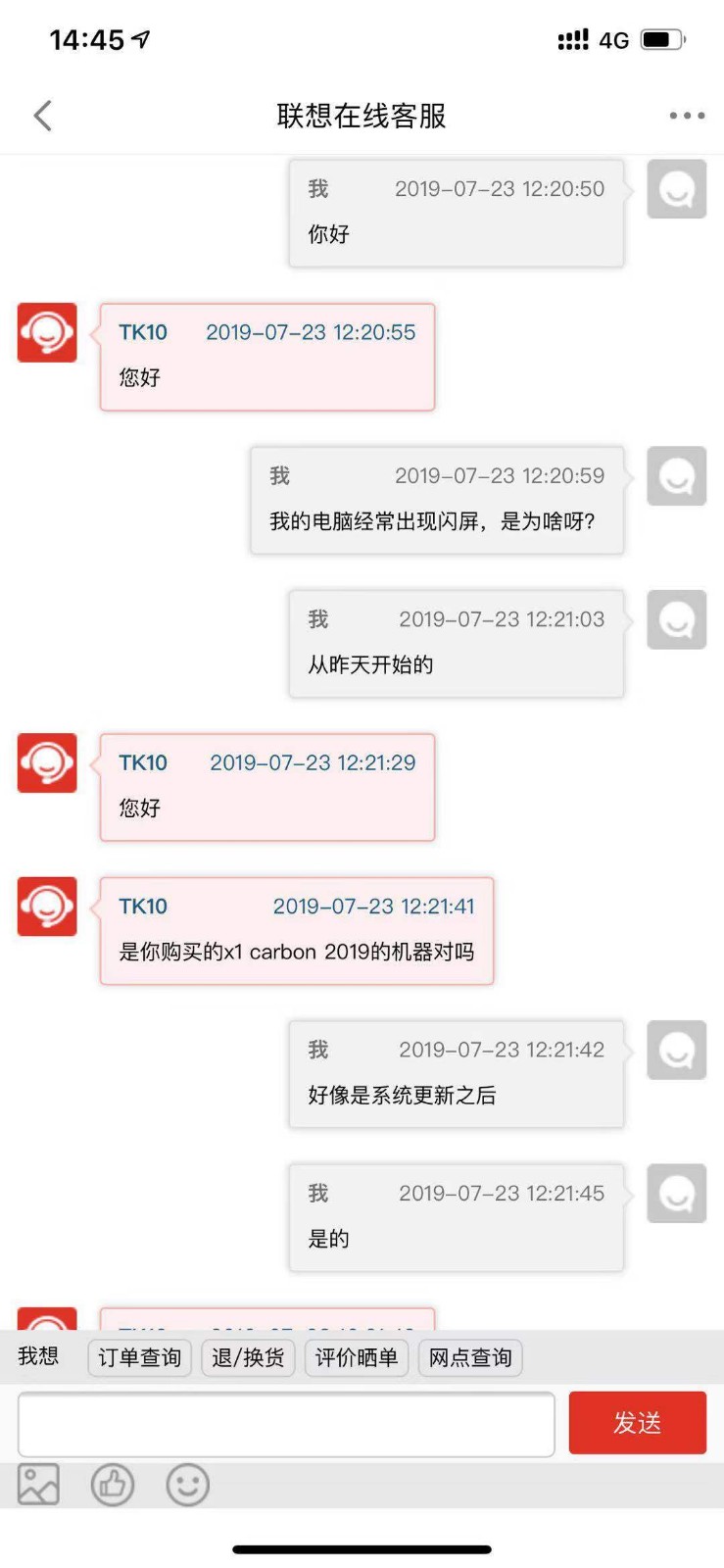Go back from the Lenovo customer service chat

click(x=43, y=116)
